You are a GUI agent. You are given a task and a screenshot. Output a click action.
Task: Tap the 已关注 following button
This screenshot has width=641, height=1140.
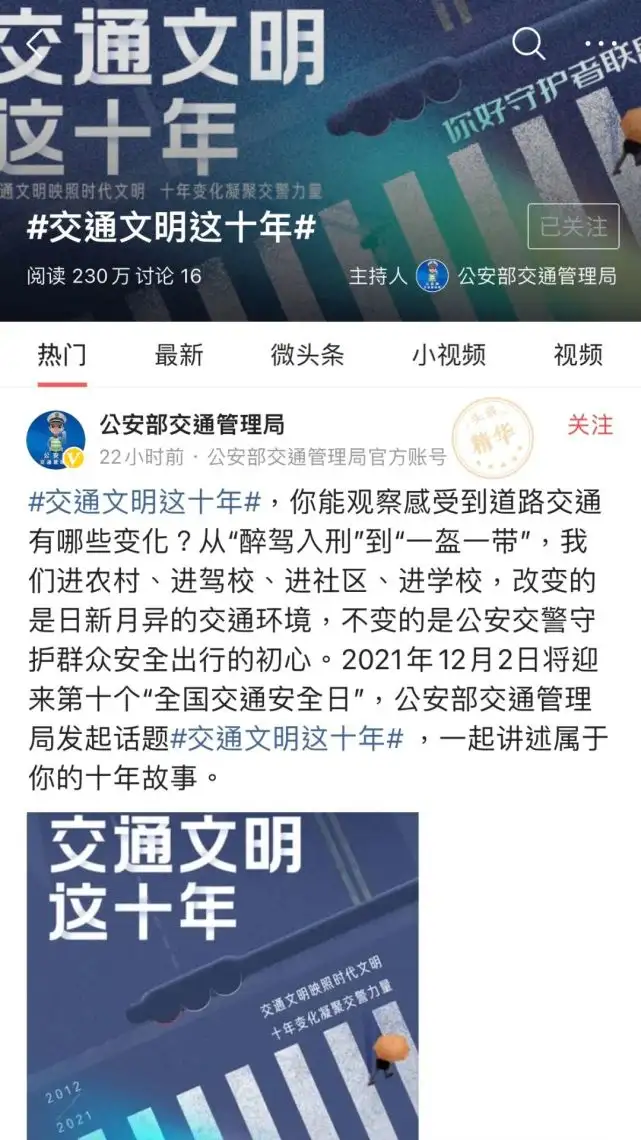coord(573,227)
